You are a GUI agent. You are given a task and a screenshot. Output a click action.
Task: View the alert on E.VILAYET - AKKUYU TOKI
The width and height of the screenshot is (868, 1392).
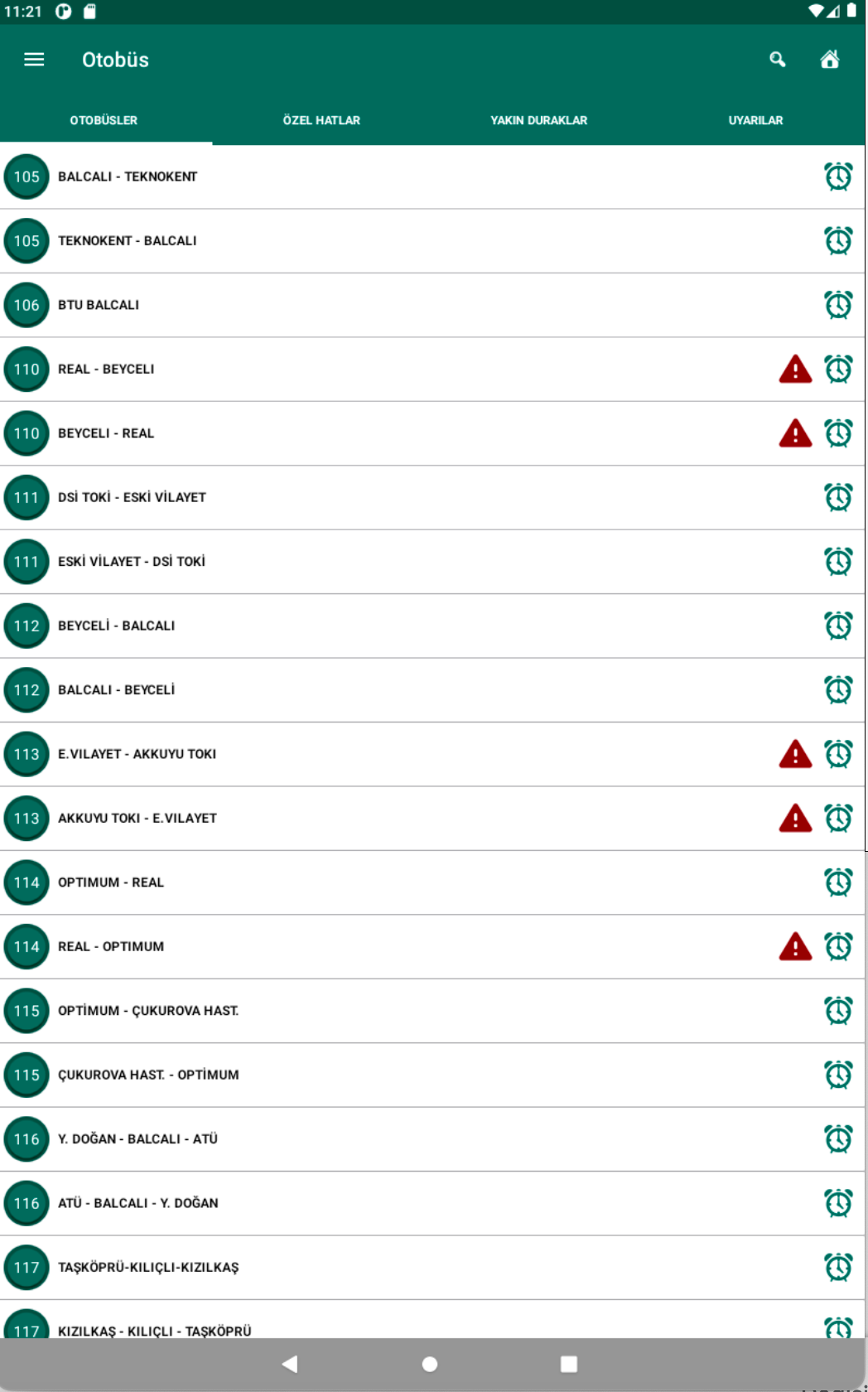(x=795, y=754)
